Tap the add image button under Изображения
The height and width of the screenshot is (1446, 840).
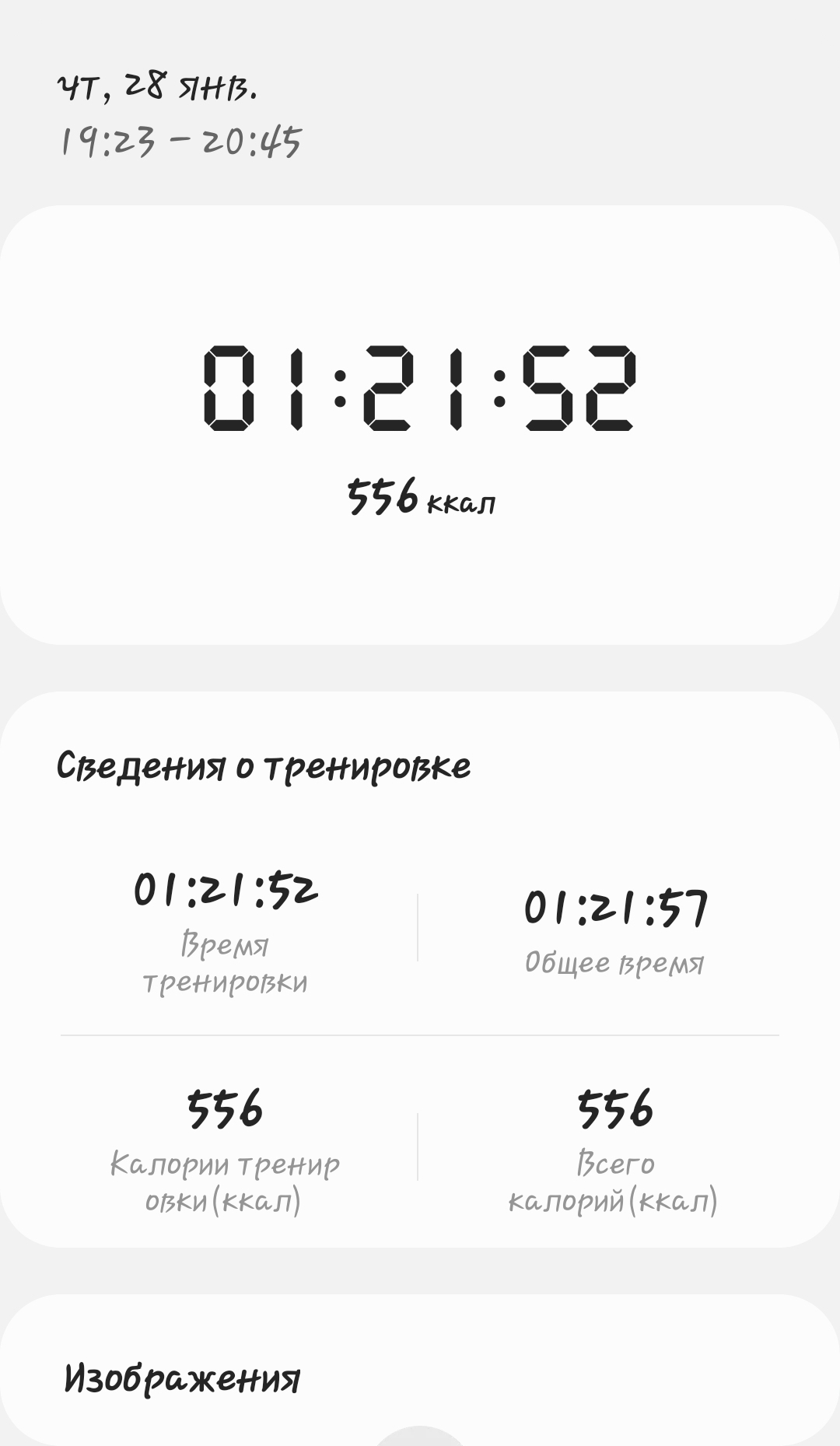(420, 1436)
